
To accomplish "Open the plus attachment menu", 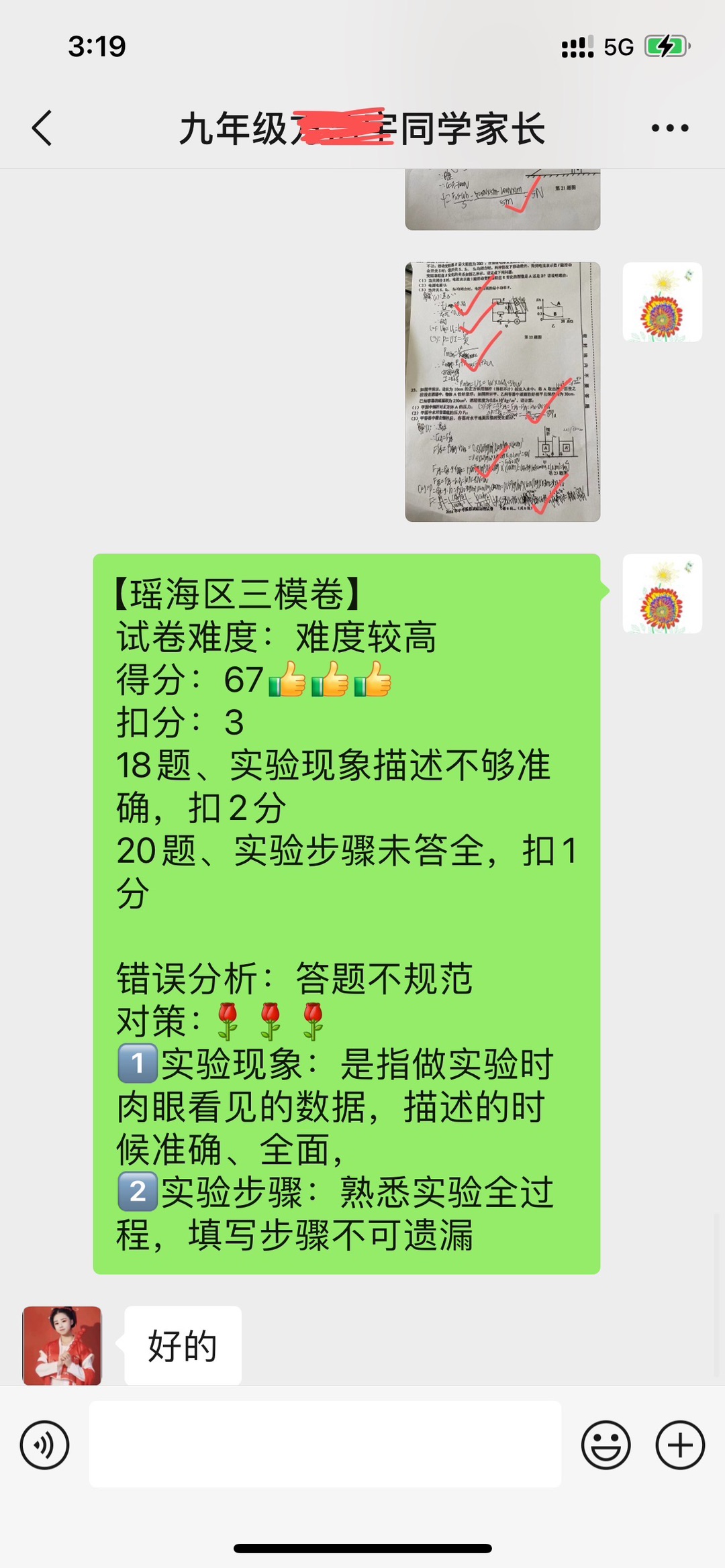I will coord(679,1445).
